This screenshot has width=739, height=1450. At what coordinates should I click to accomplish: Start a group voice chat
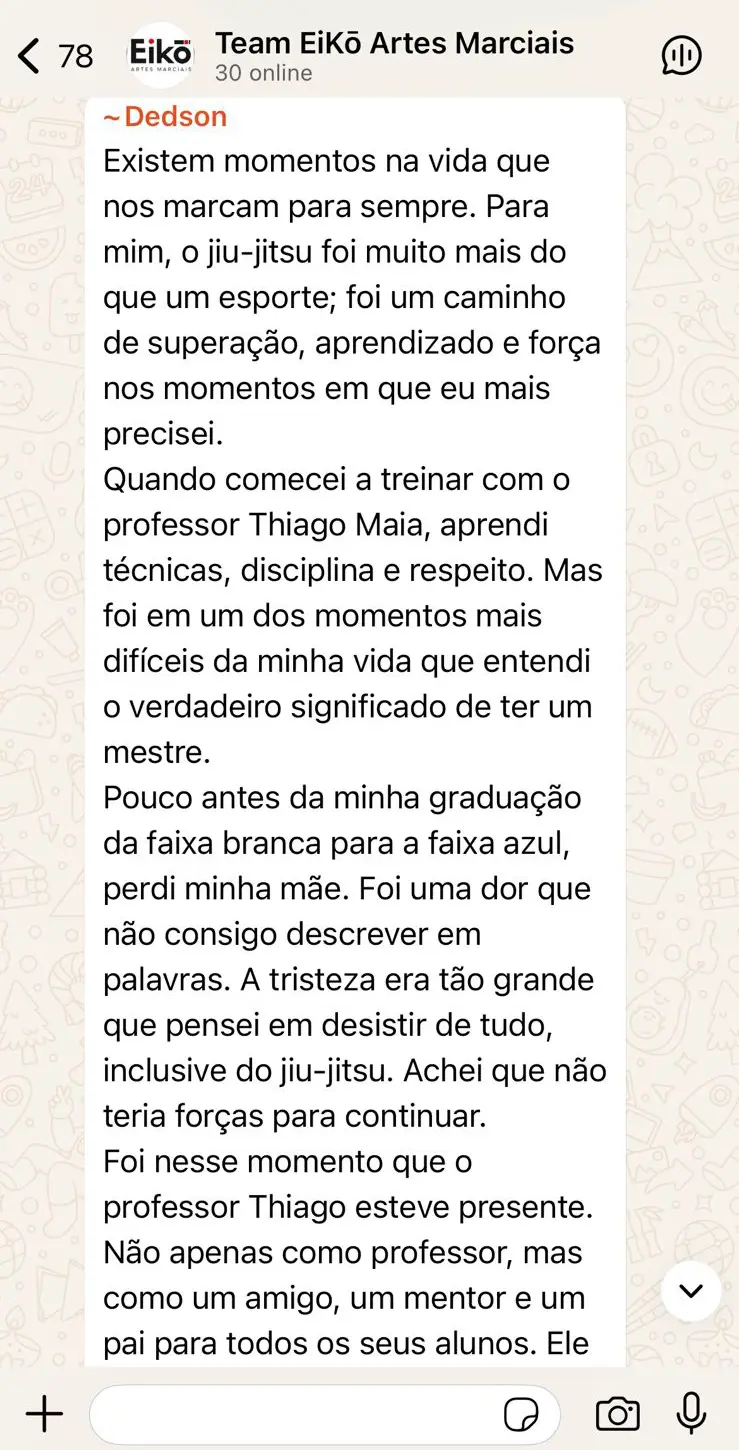coord(682,56)
